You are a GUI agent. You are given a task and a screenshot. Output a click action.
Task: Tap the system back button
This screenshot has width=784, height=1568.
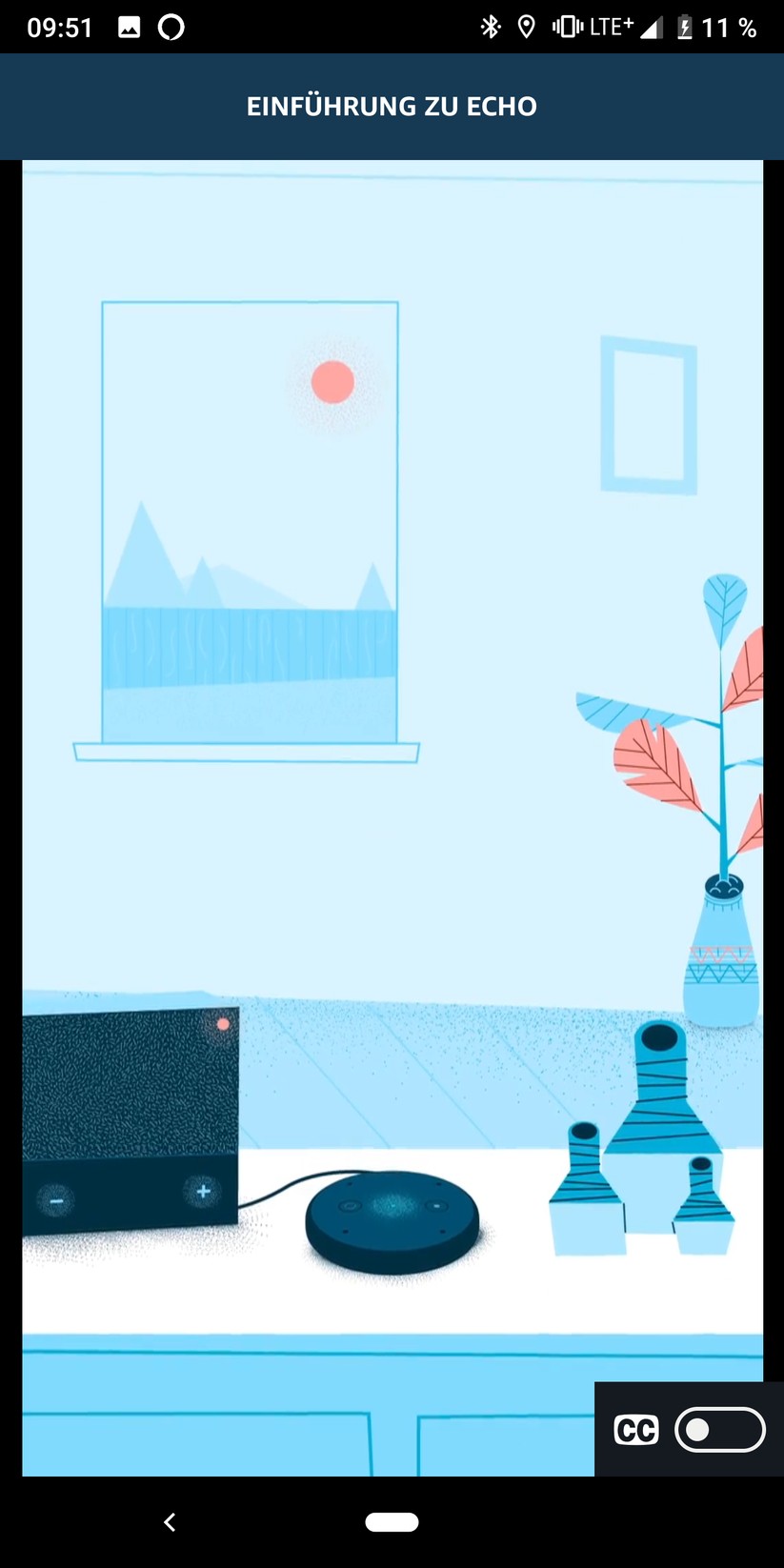[x=170, y=1522]
